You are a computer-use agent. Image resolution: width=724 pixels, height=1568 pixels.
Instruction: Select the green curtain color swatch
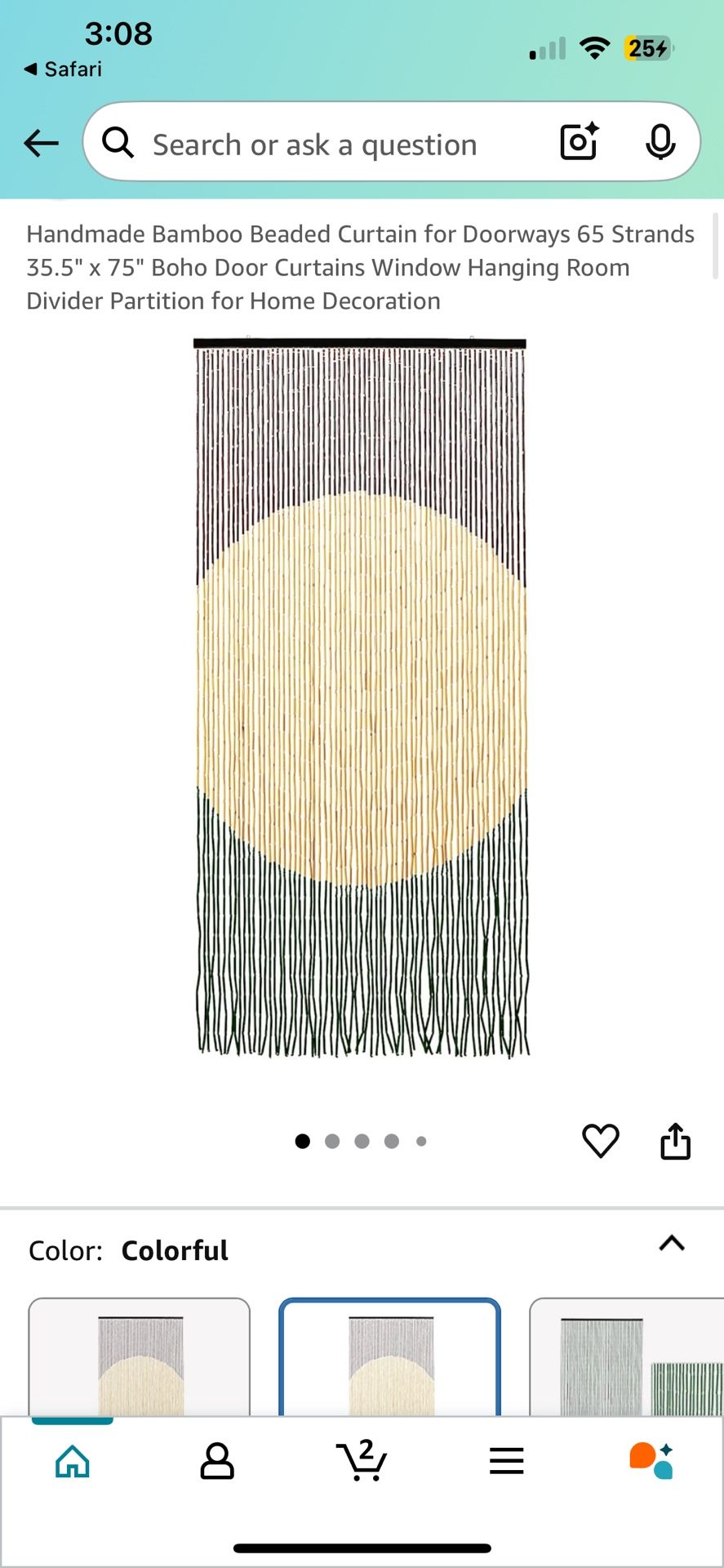625,1362
